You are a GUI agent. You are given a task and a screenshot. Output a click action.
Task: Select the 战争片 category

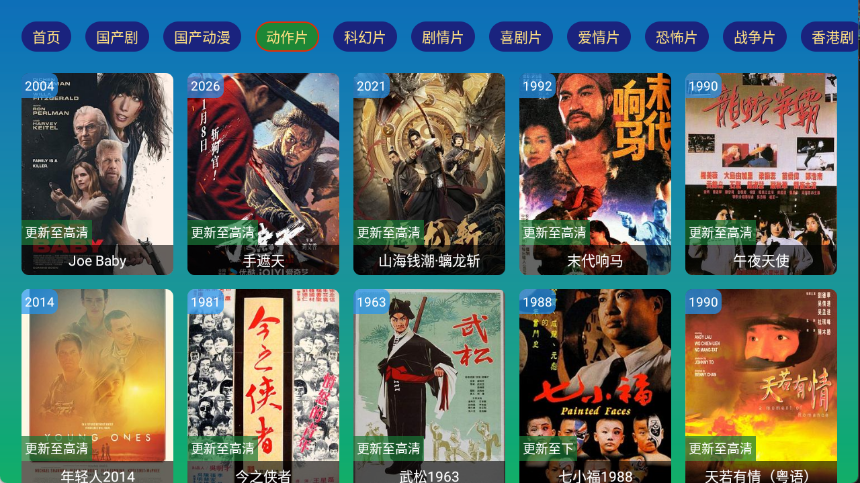754,37
